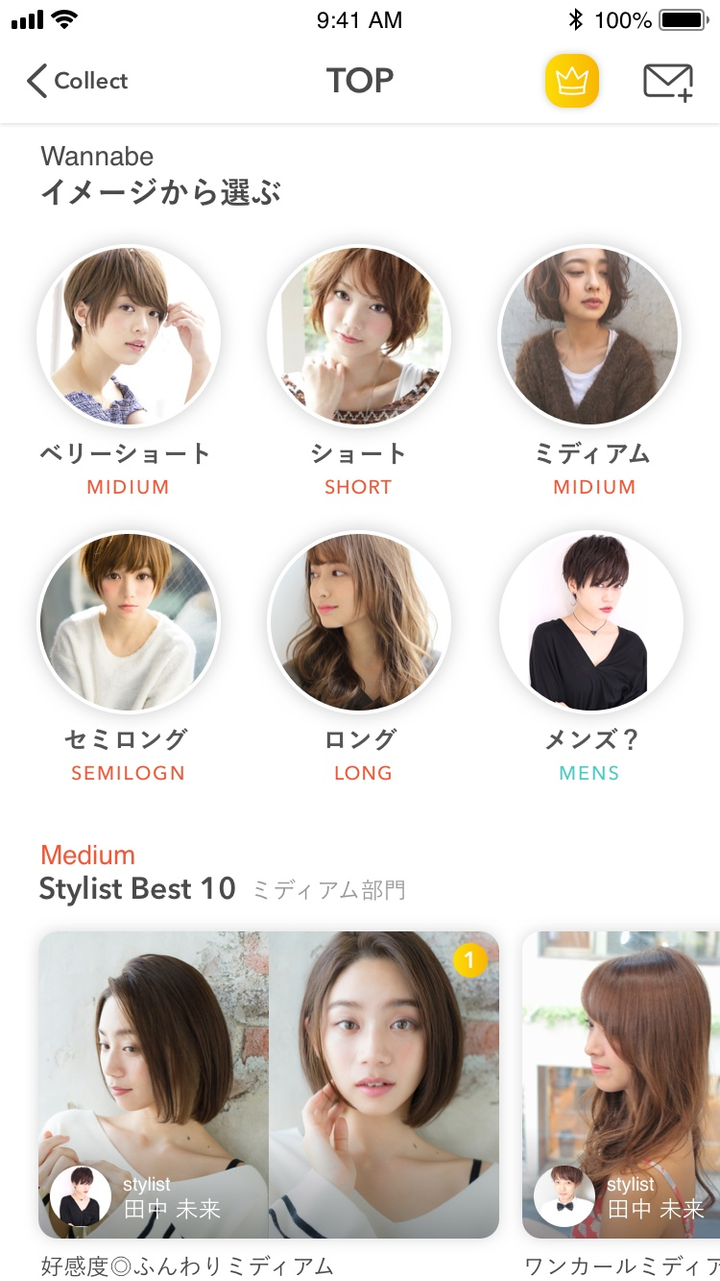The height and width of the screenshot is (1281, 720).
Task: Open the new message envelope icon
Action: (x=667, y=82)
